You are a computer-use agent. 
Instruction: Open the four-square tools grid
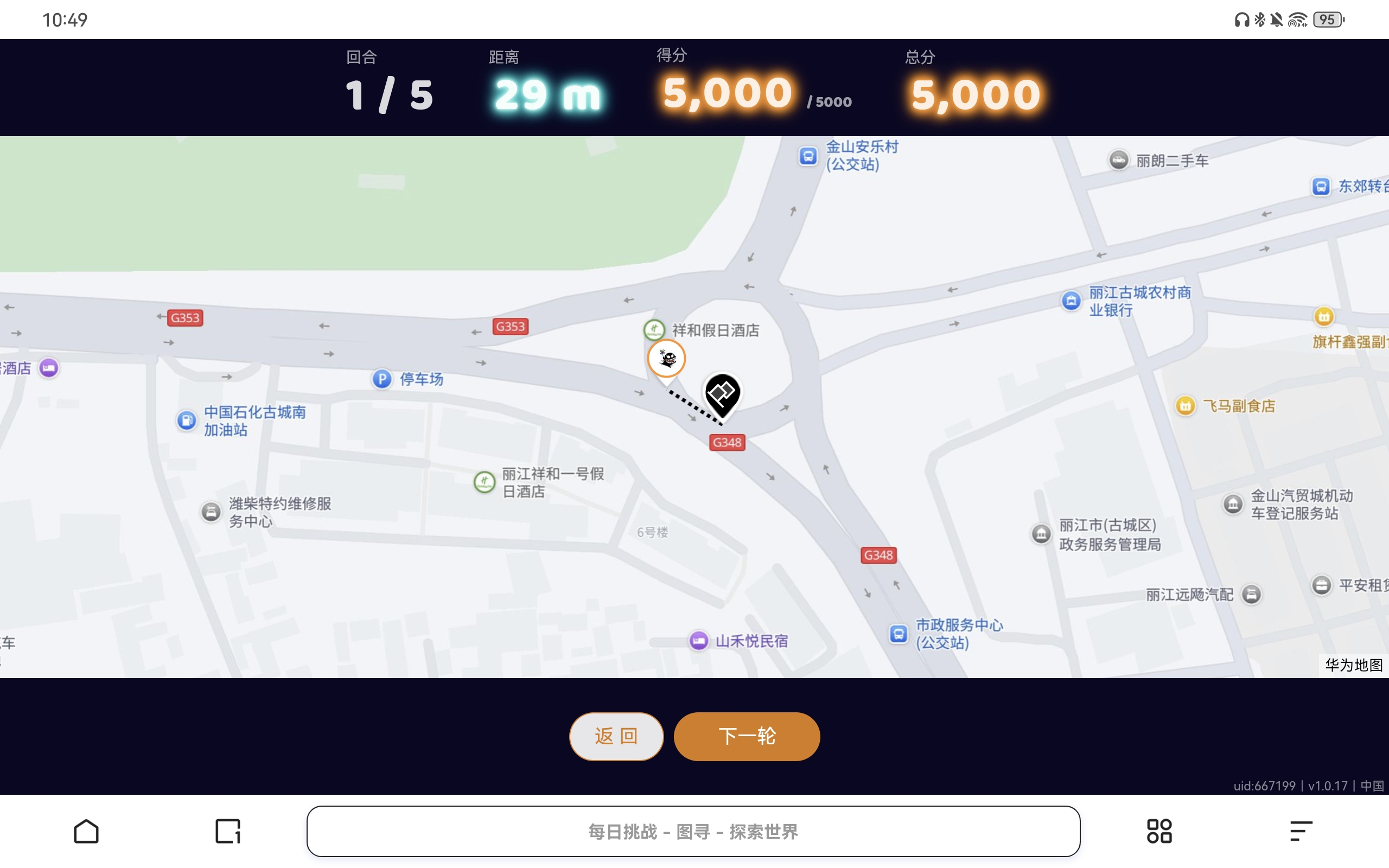click(1159, 831)
